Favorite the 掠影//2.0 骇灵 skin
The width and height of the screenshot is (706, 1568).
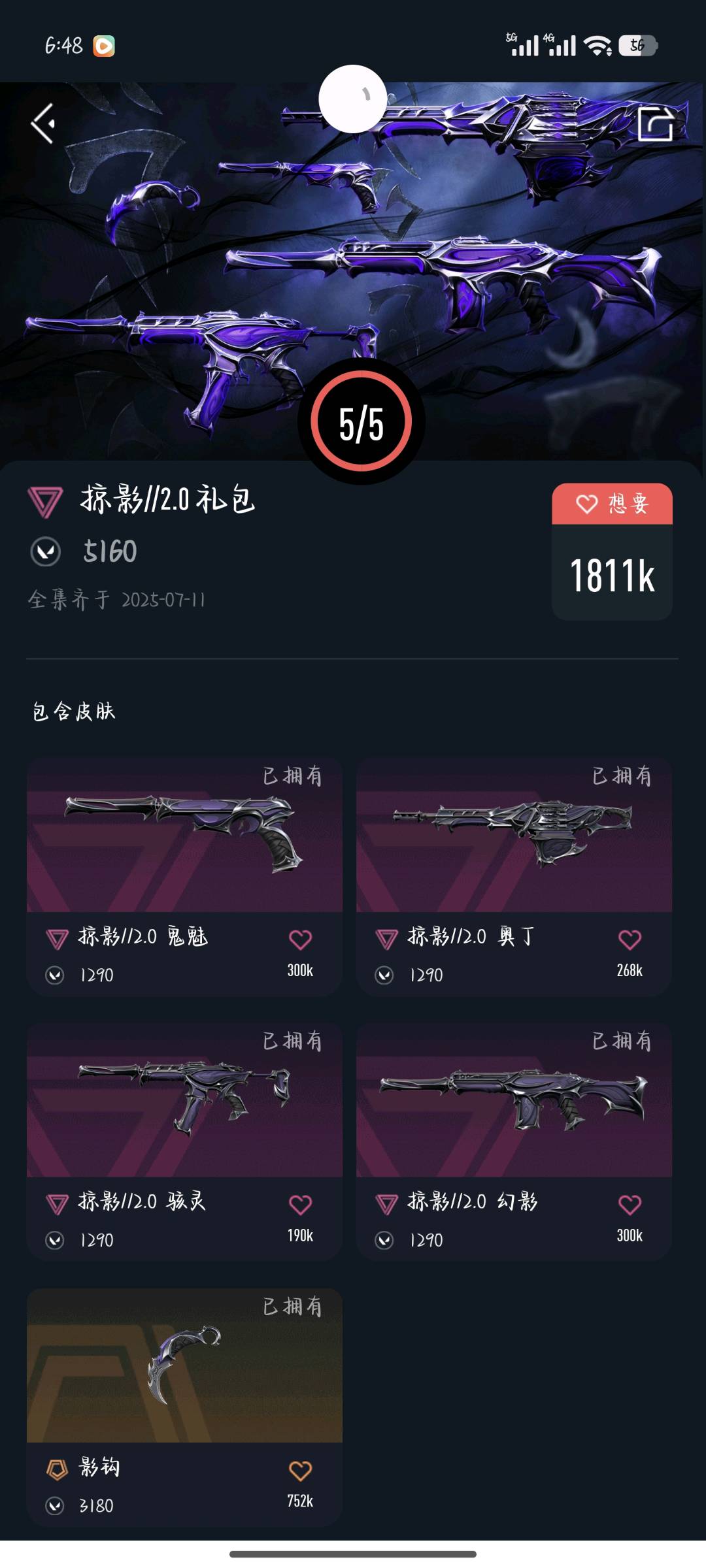point(300,1204)
